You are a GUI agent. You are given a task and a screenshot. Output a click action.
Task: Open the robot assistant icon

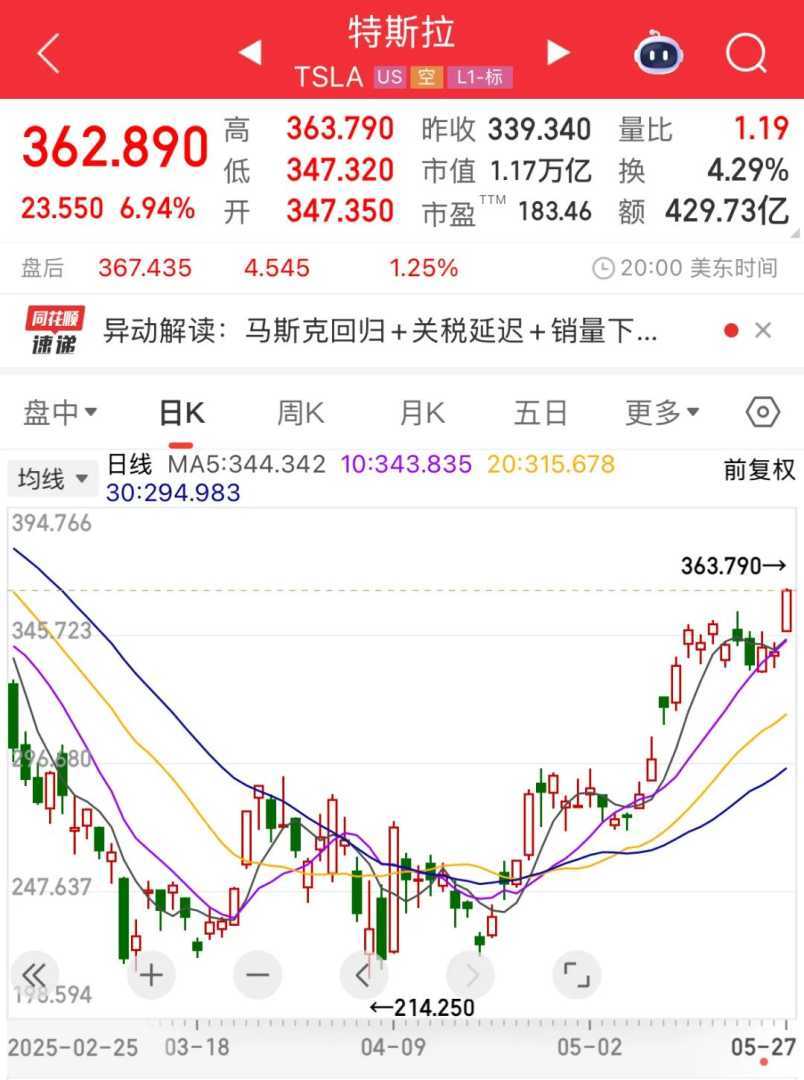pos(659,52)
